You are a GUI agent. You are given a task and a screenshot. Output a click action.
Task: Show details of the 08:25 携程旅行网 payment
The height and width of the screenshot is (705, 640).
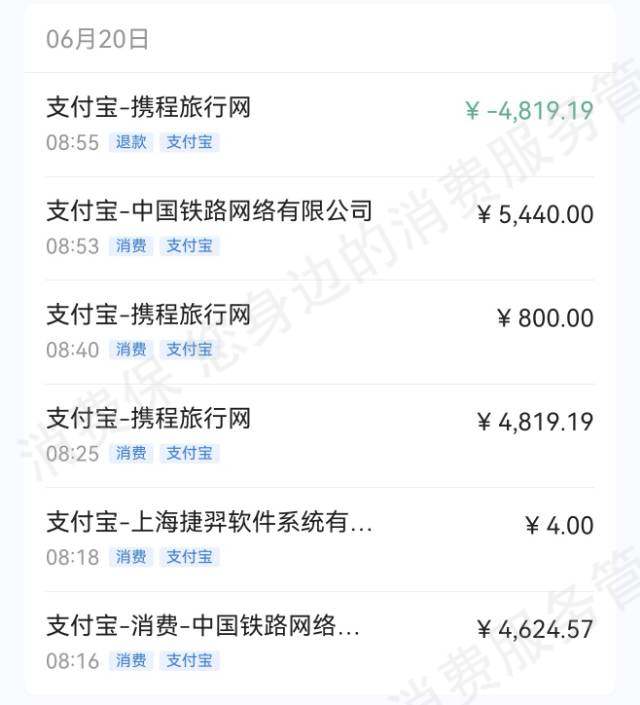click(x=320, y=436)
